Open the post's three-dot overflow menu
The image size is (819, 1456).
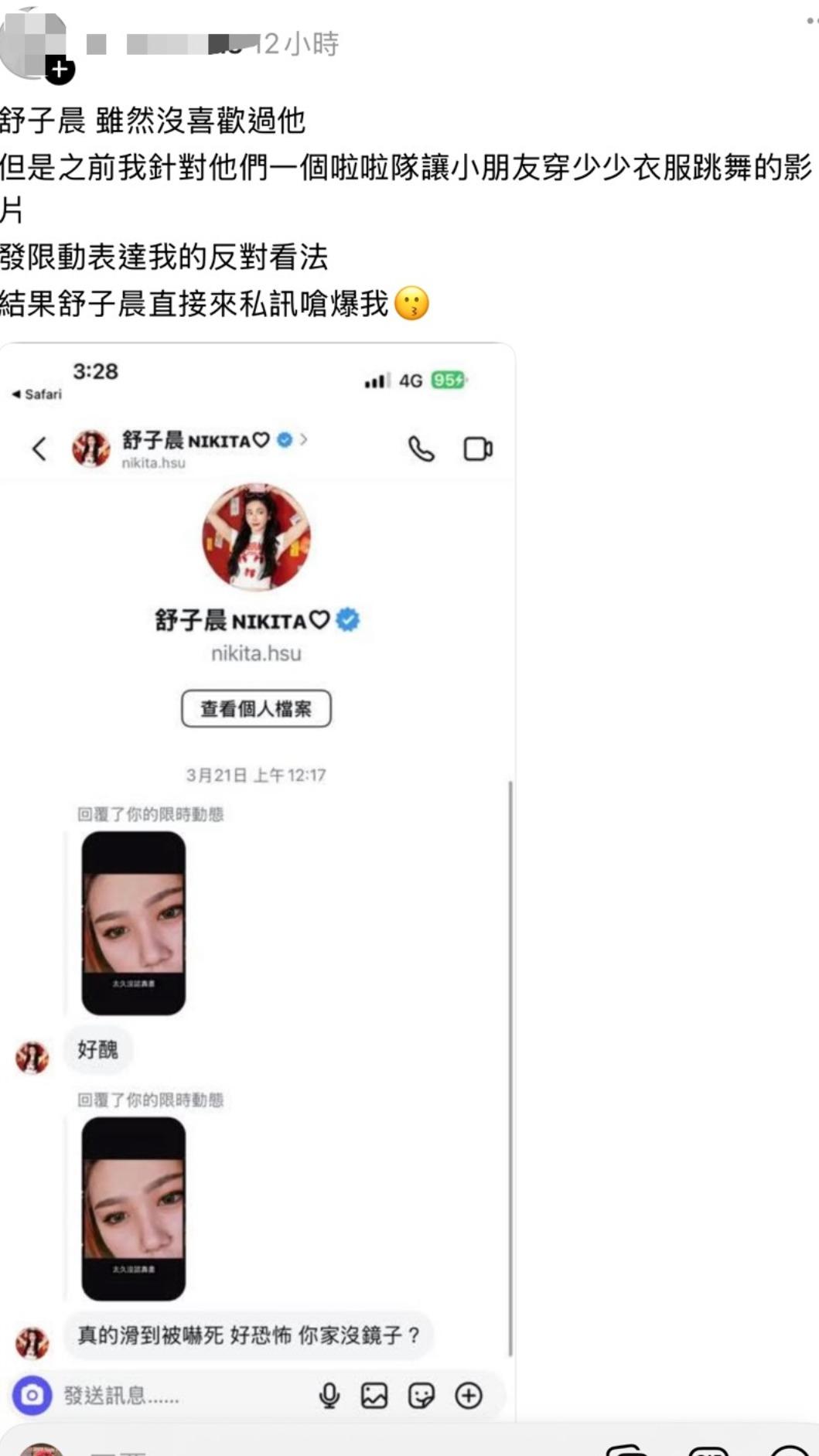pos(811,22)
